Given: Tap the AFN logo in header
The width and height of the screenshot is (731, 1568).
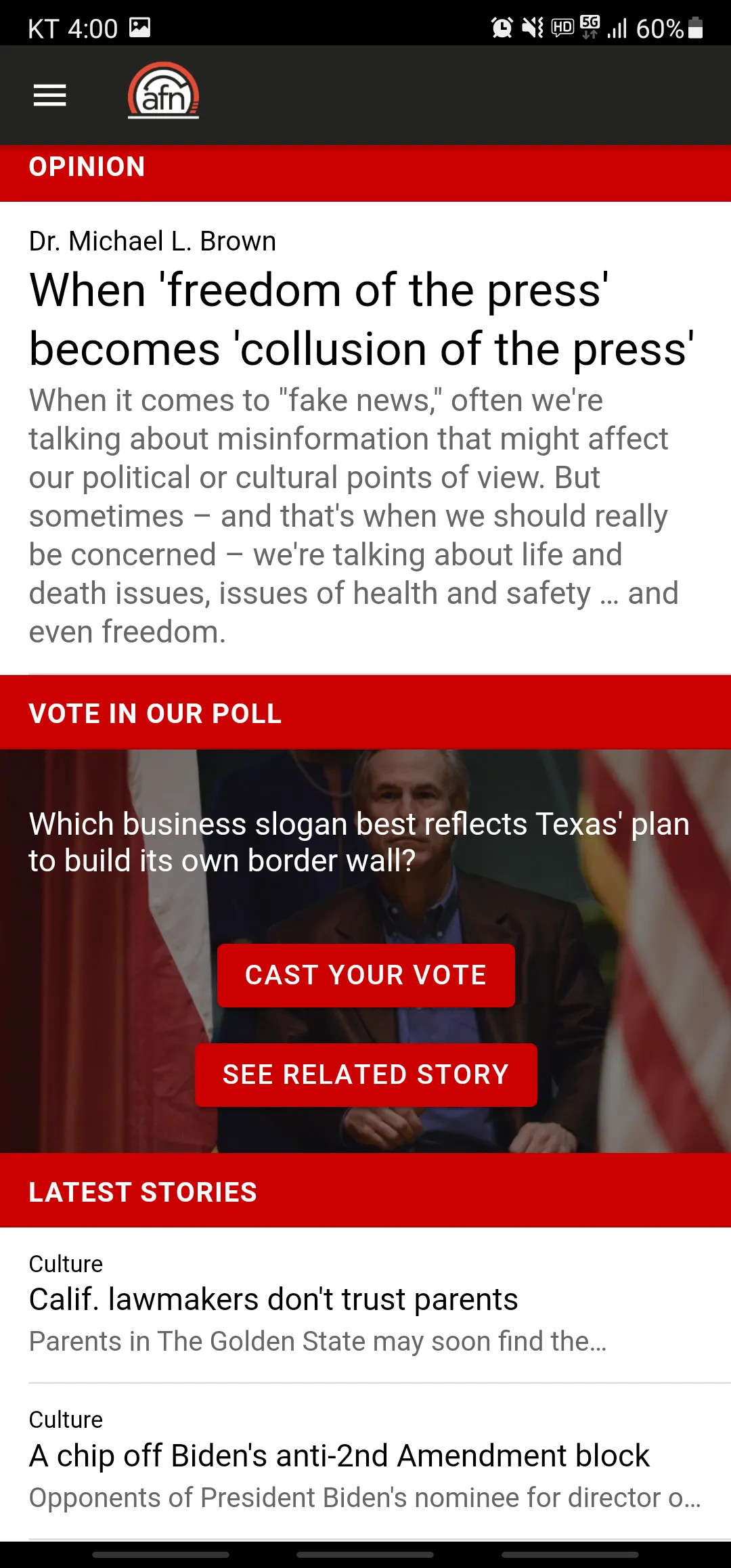Looking at the screenshot, I should point(163,91).
